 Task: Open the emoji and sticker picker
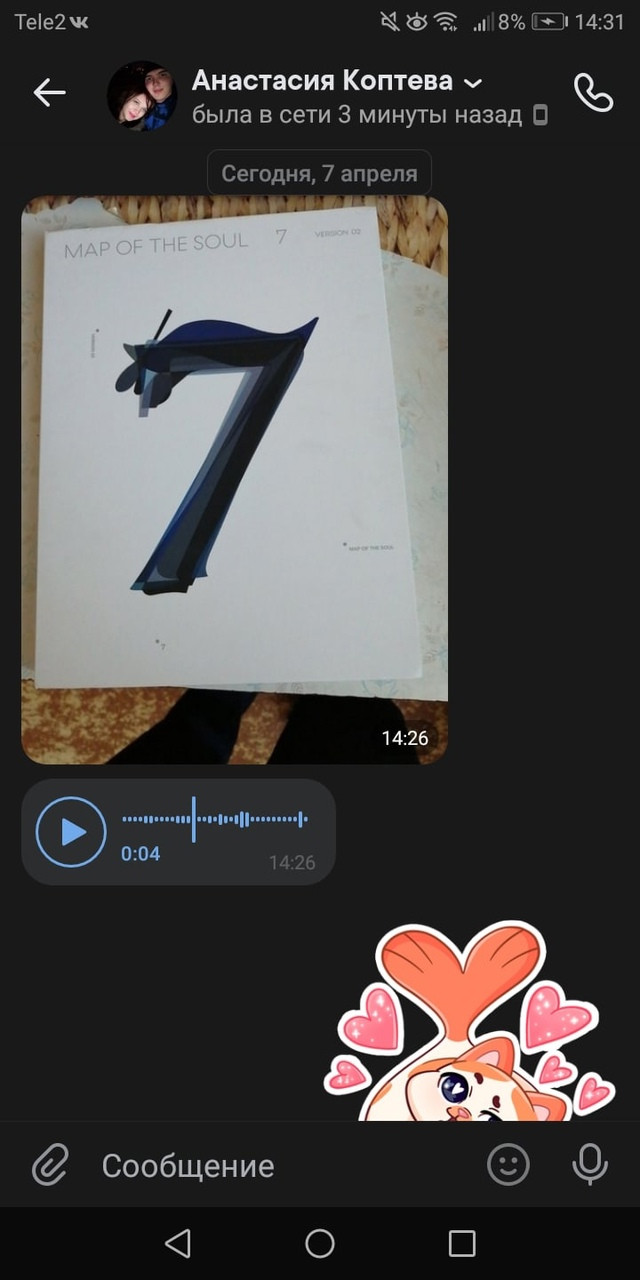[x=508, y=1164]
